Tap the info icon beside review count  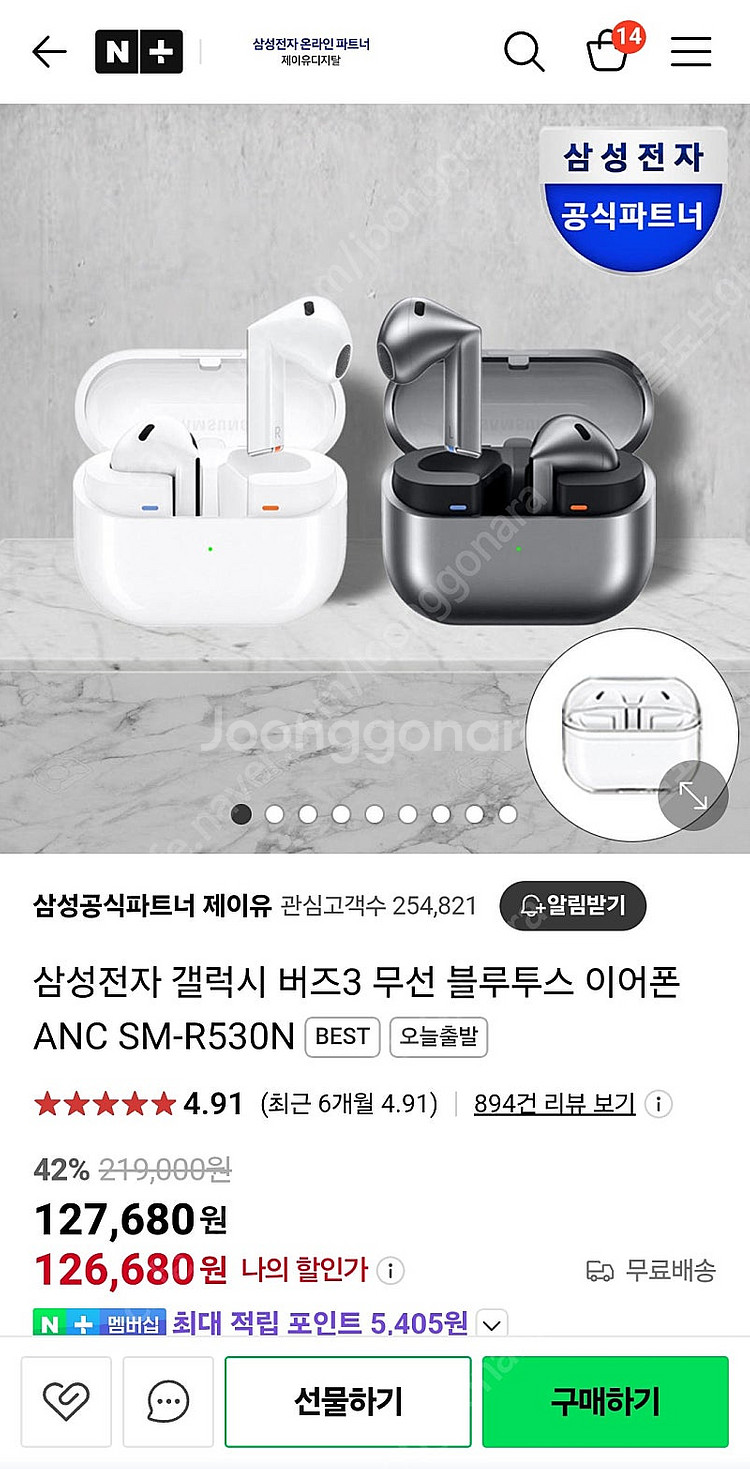tap(660, 1104)
